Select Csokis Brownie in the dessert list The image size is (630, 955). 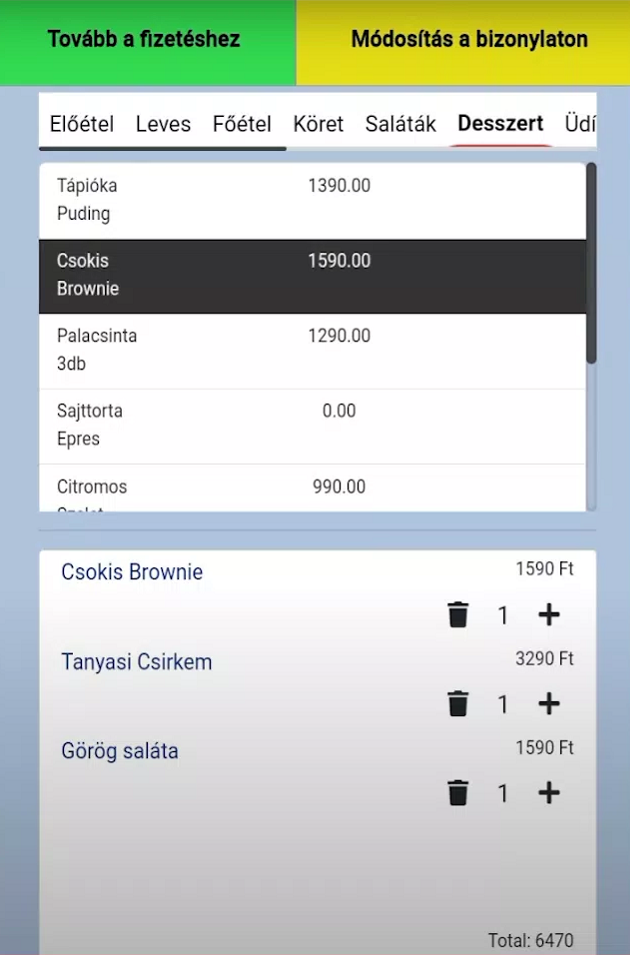click(310, 275)
